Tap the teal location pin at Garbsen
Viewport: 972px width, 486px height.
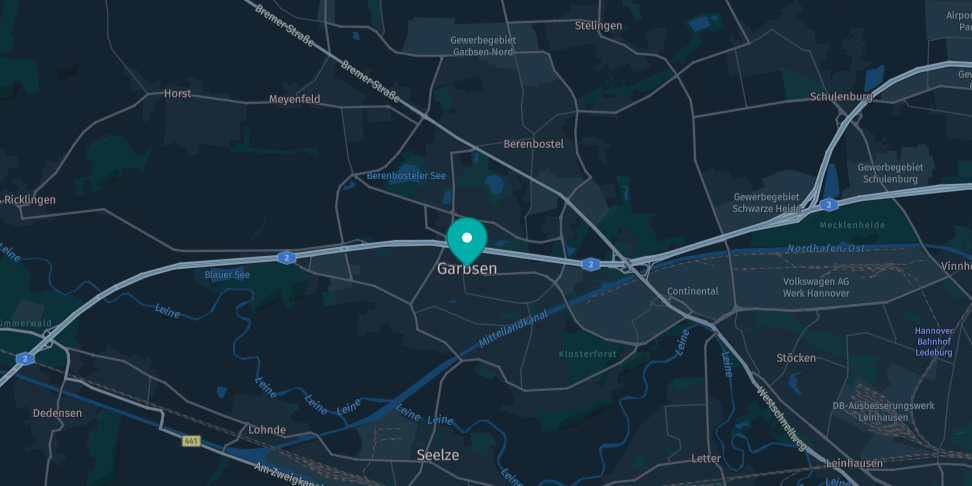(467, 240)
